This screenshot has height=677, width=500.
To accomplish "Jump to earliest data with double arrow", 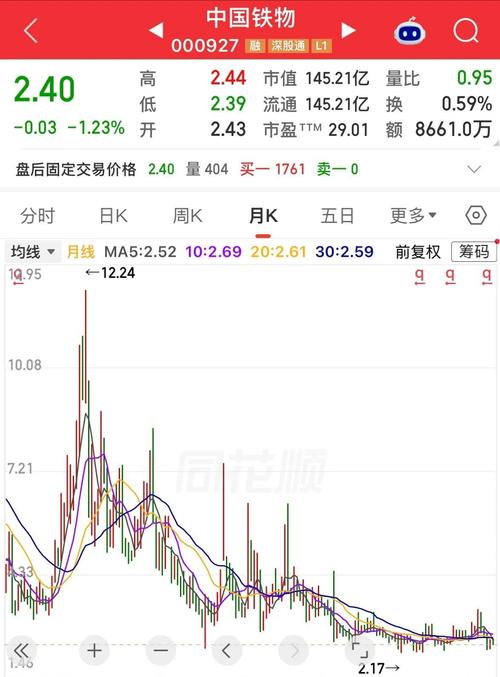I will [21, 650].
